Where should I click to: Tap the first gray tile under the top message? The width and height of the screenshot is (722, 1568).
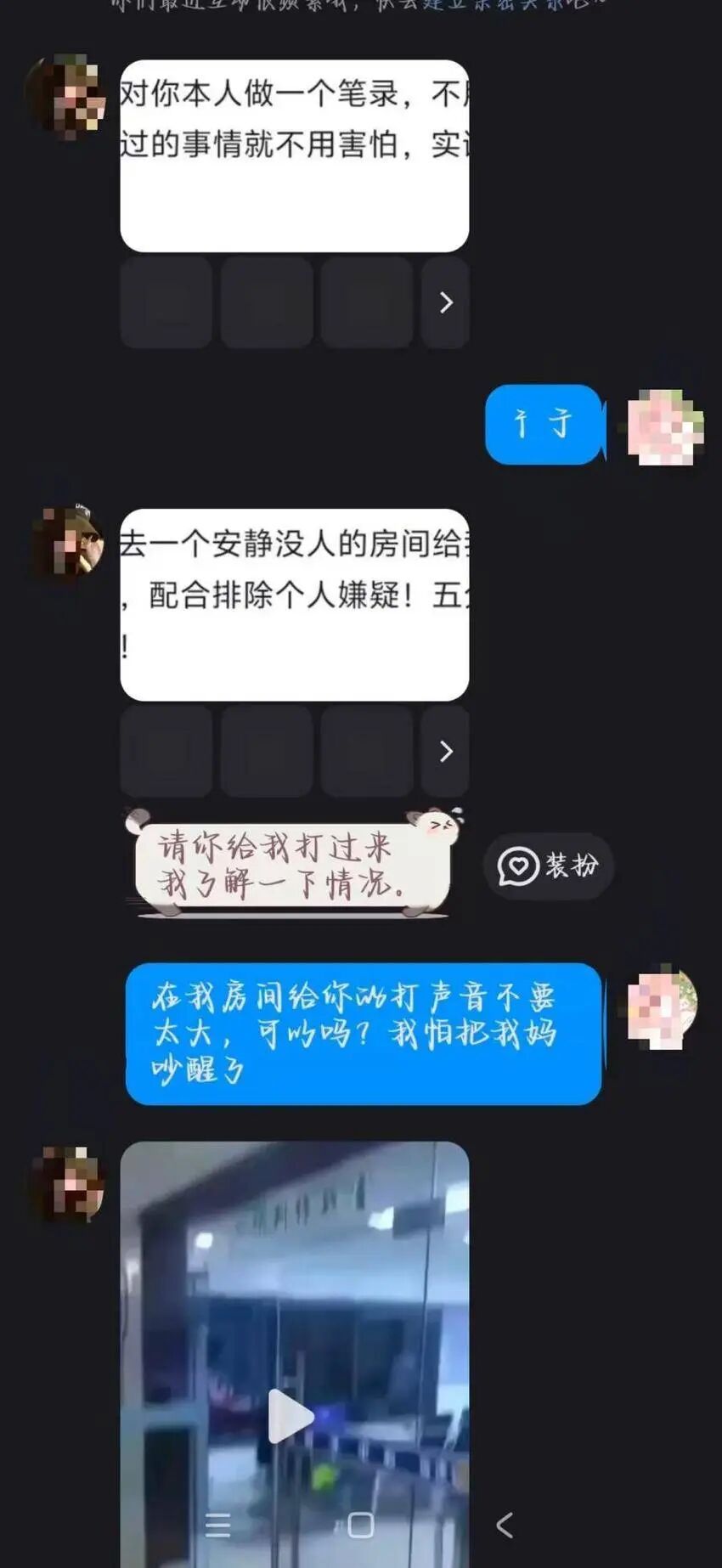coord(166,302)
